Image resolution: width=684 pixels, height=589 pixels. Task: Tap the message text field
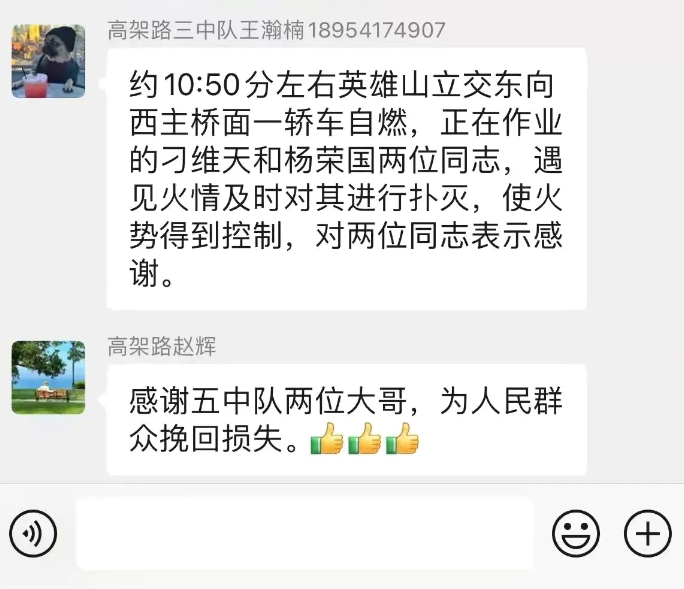(305, 533)
